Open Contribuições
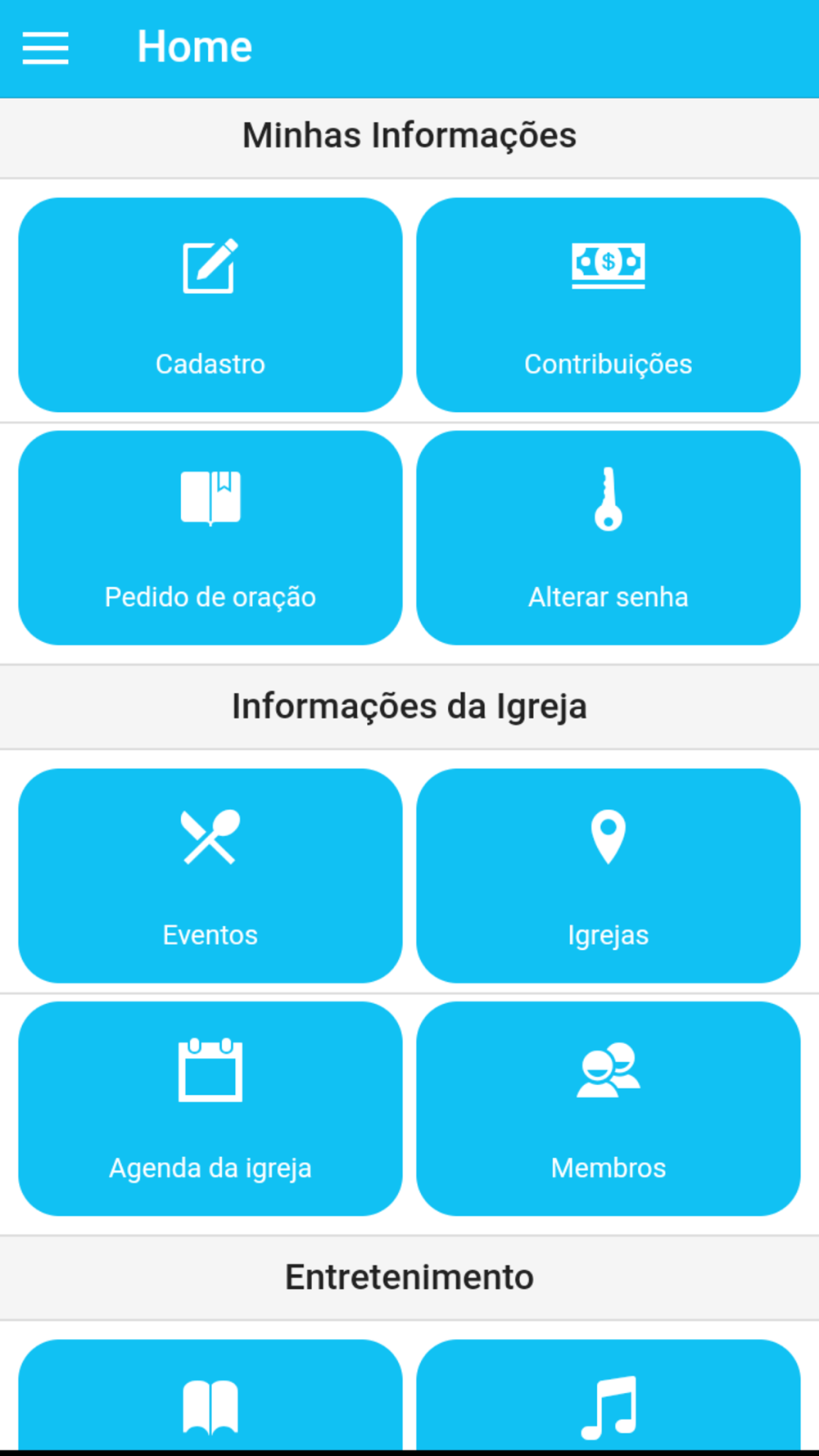819x1456 pixels. tap(609, 305)
